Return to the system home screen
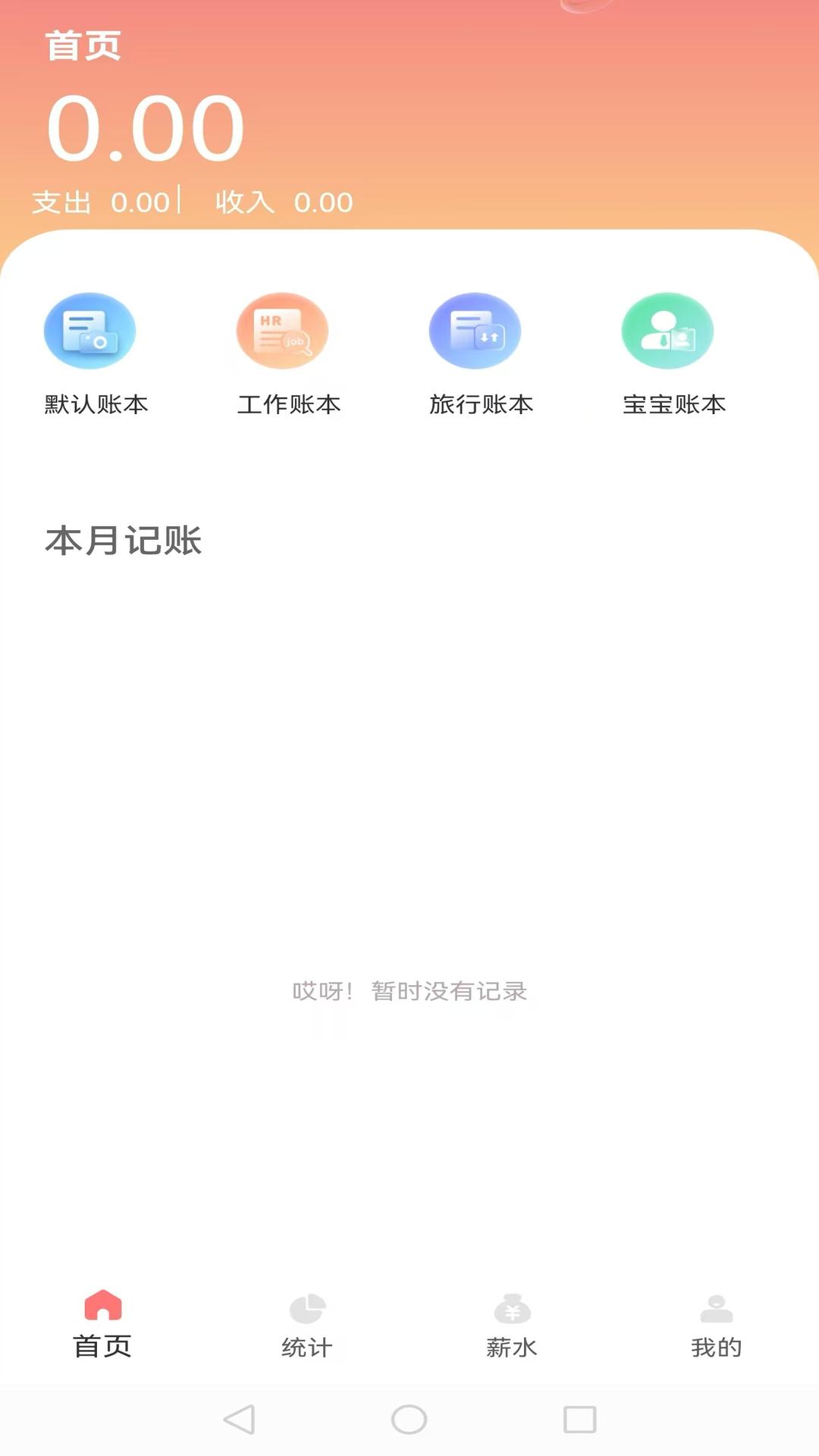Image resolution: width=819 pixels, height=1456 pixels. (409, 1419)
